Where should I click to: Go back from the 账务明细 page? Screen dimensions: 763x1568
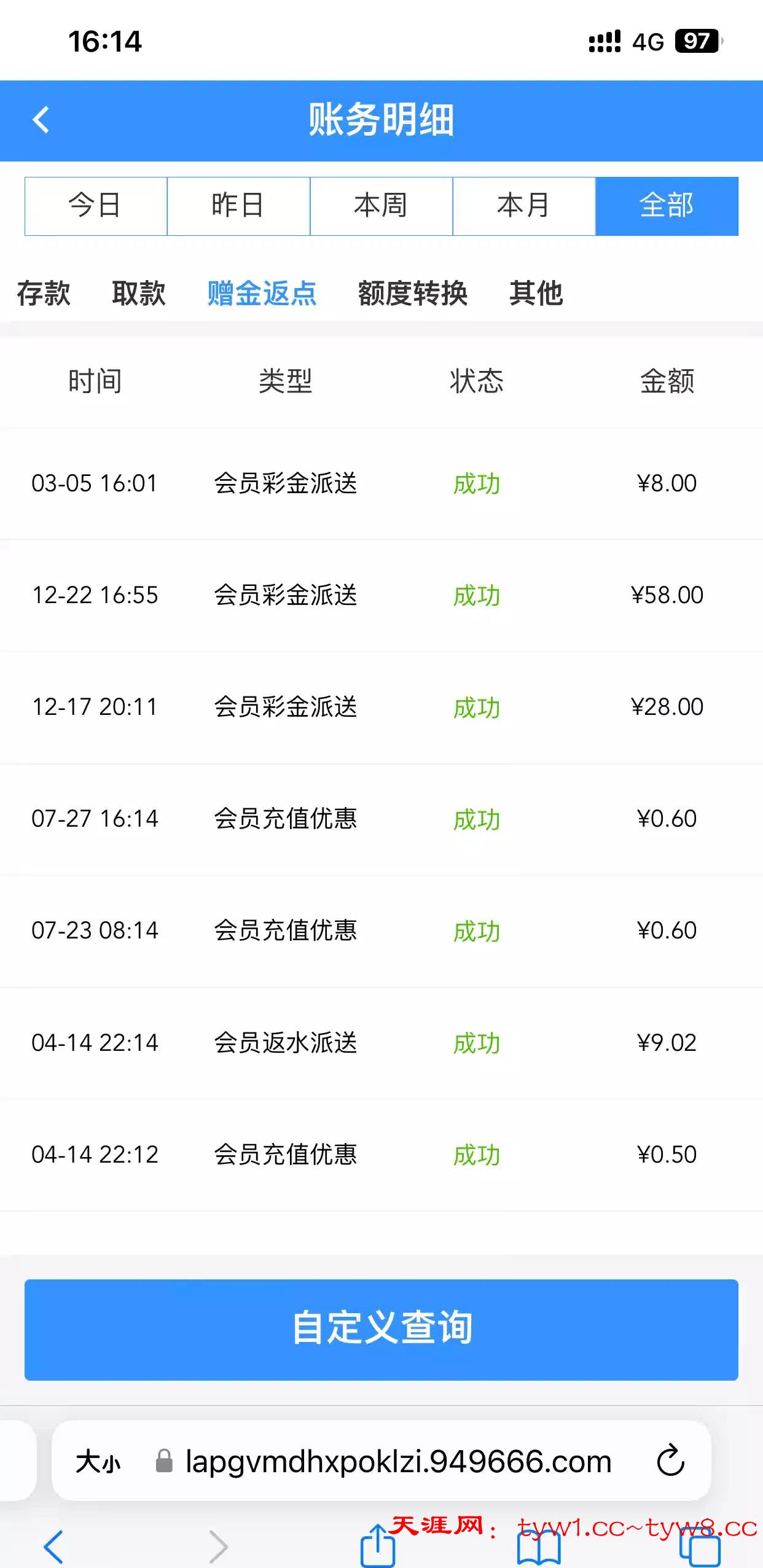[41, 120]
